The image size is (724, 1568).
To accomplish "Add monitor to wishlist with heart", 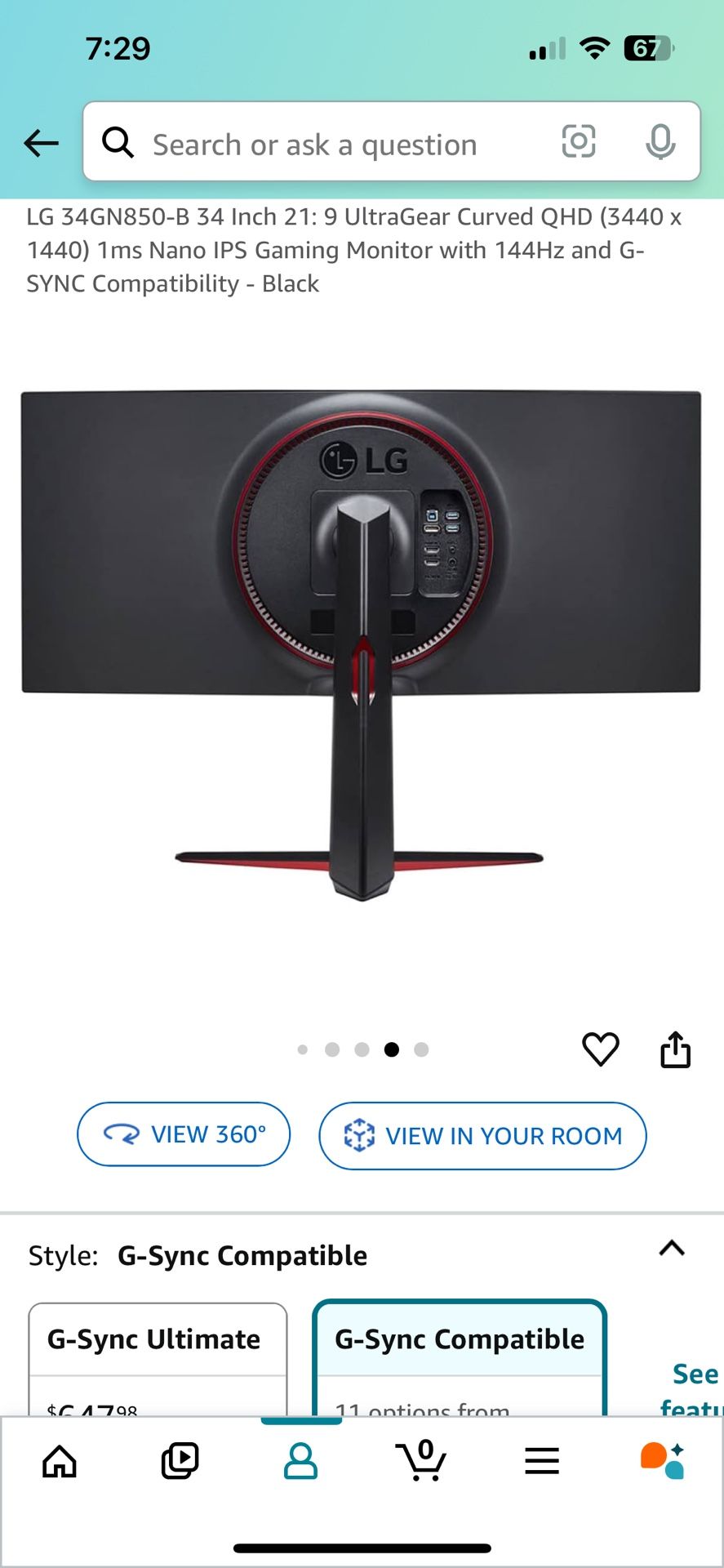I will pos(602,1049).
